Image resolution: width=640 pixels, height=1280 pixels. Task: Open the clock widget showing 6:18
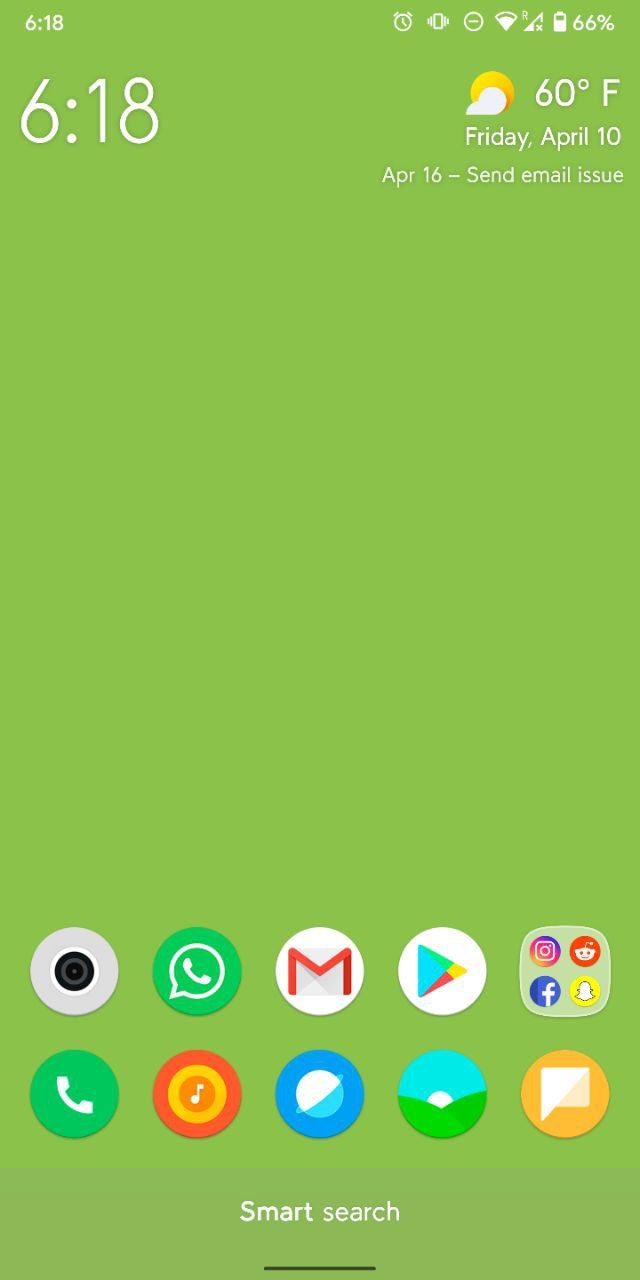90,110
